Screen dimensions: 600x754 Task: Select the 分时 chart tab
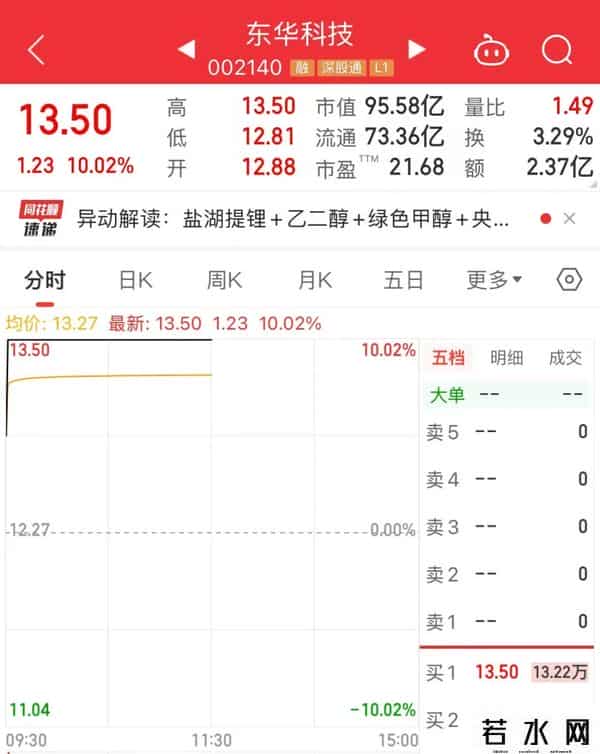coord(45,280)
